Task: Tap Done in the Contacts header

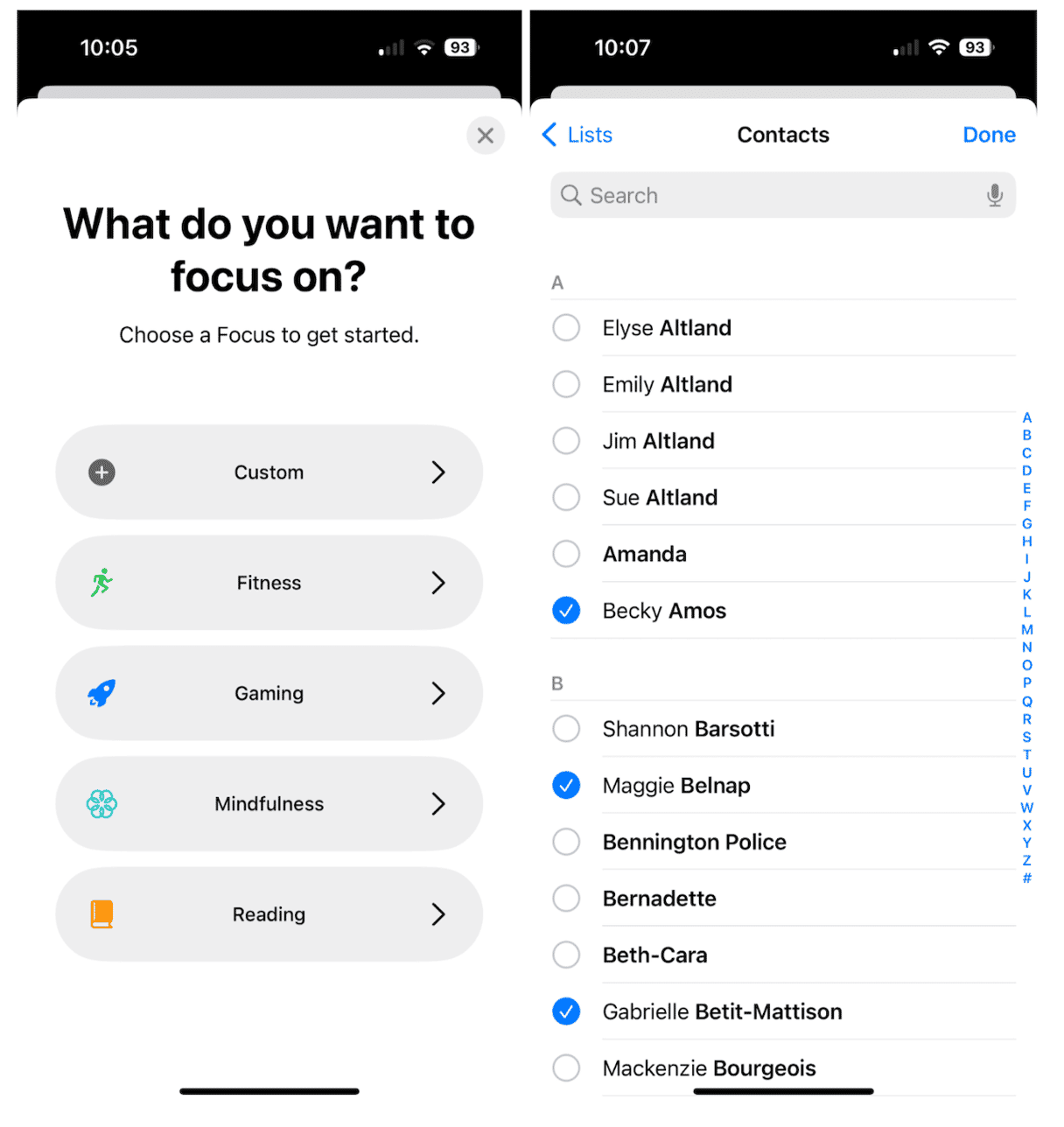Action: pos(989,135)
